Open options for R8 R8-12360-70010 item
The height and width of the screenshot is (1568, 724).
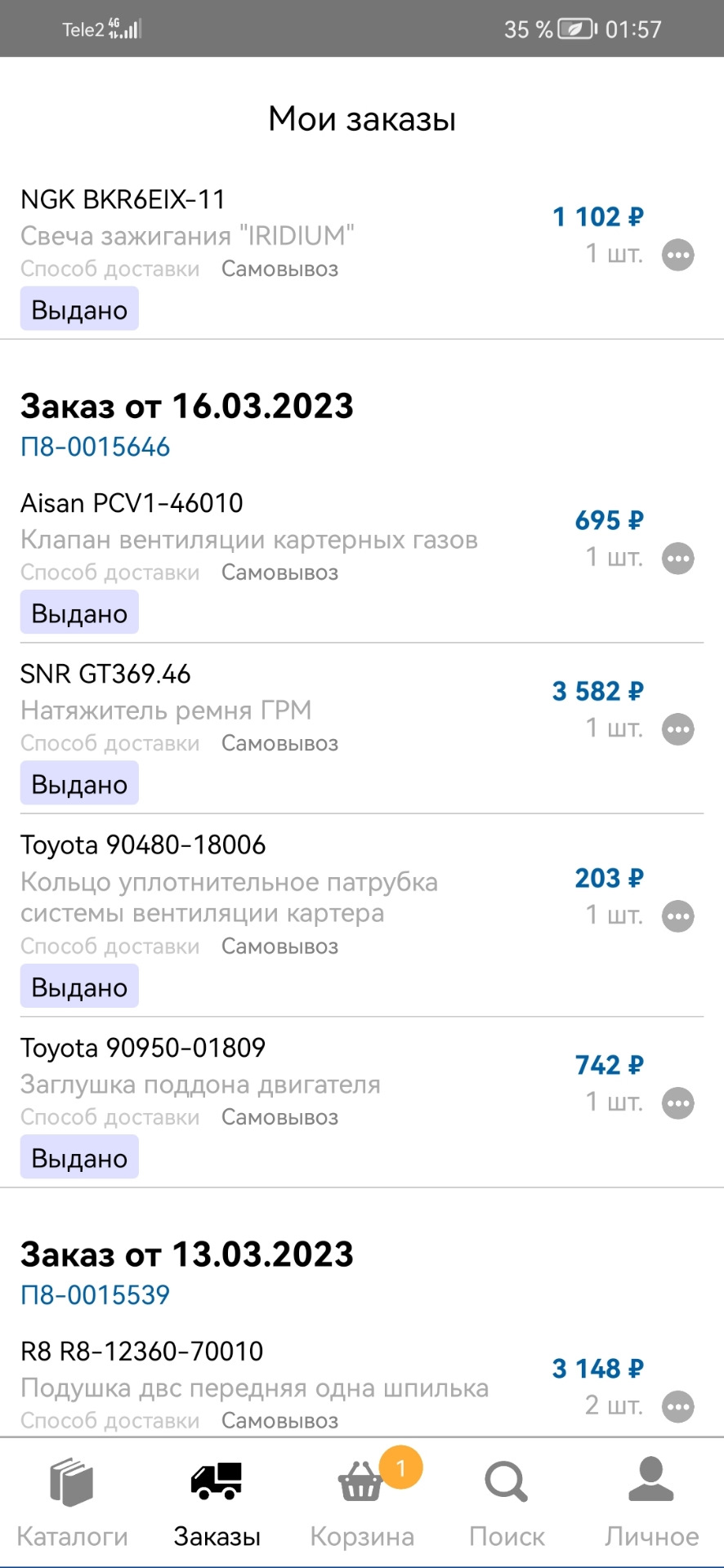(x=677, y=1406)
